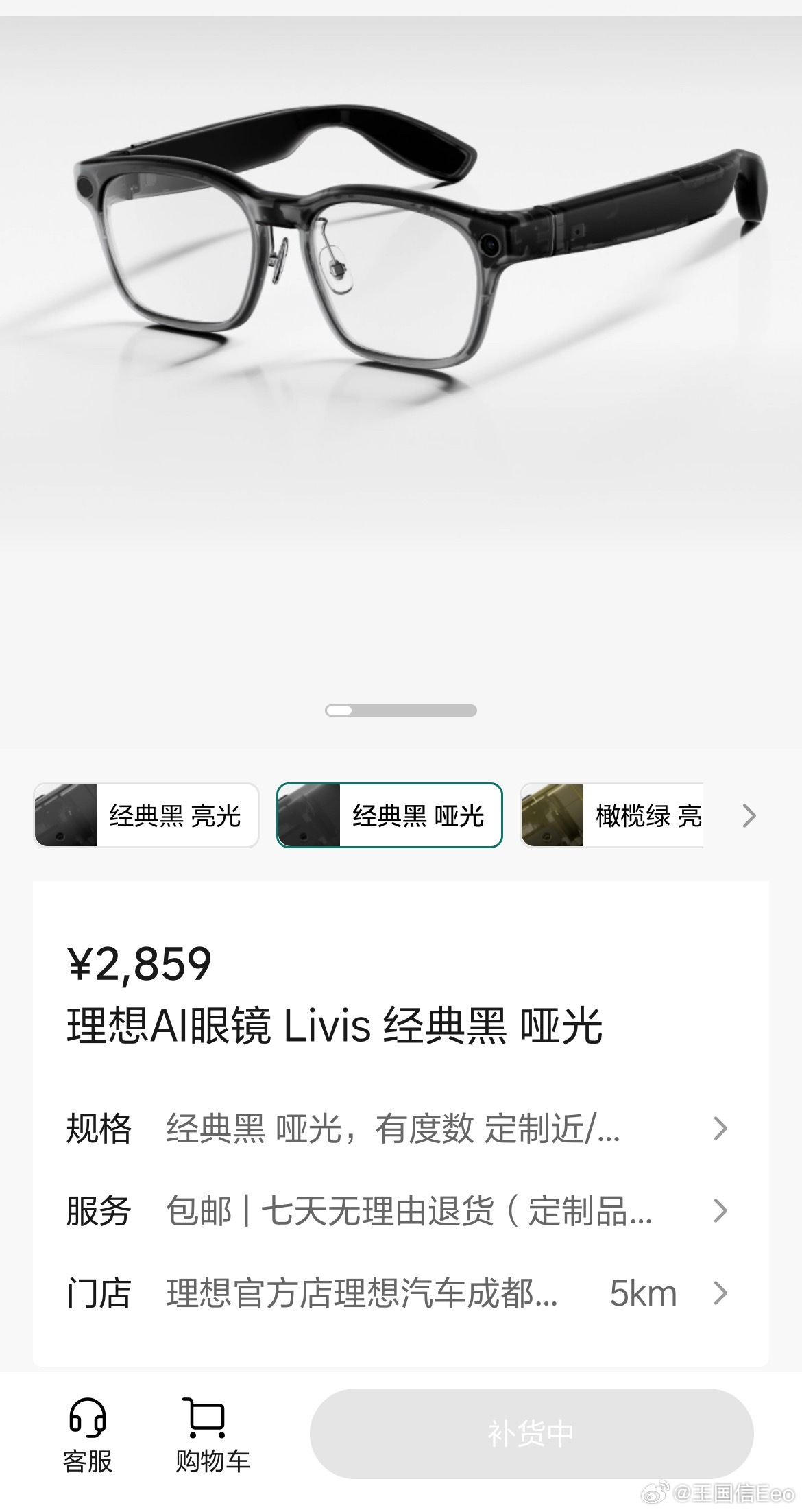Expand the 服务 service details row

pyautogui.click(x=401, y=1212)
